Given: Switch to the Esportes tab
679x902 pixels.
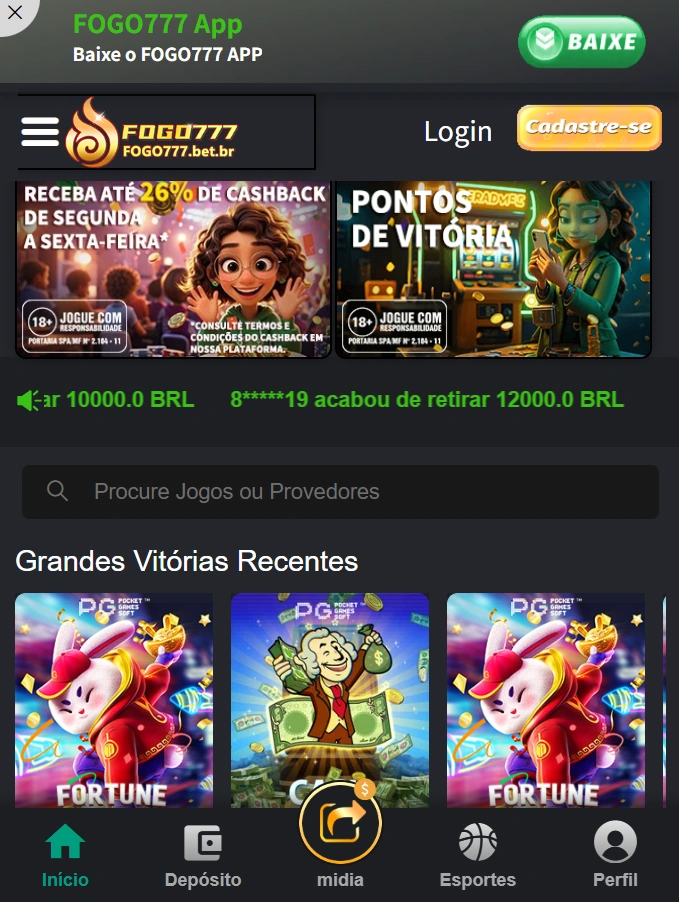Looking at the screenshot, I should tap(477, 857).
